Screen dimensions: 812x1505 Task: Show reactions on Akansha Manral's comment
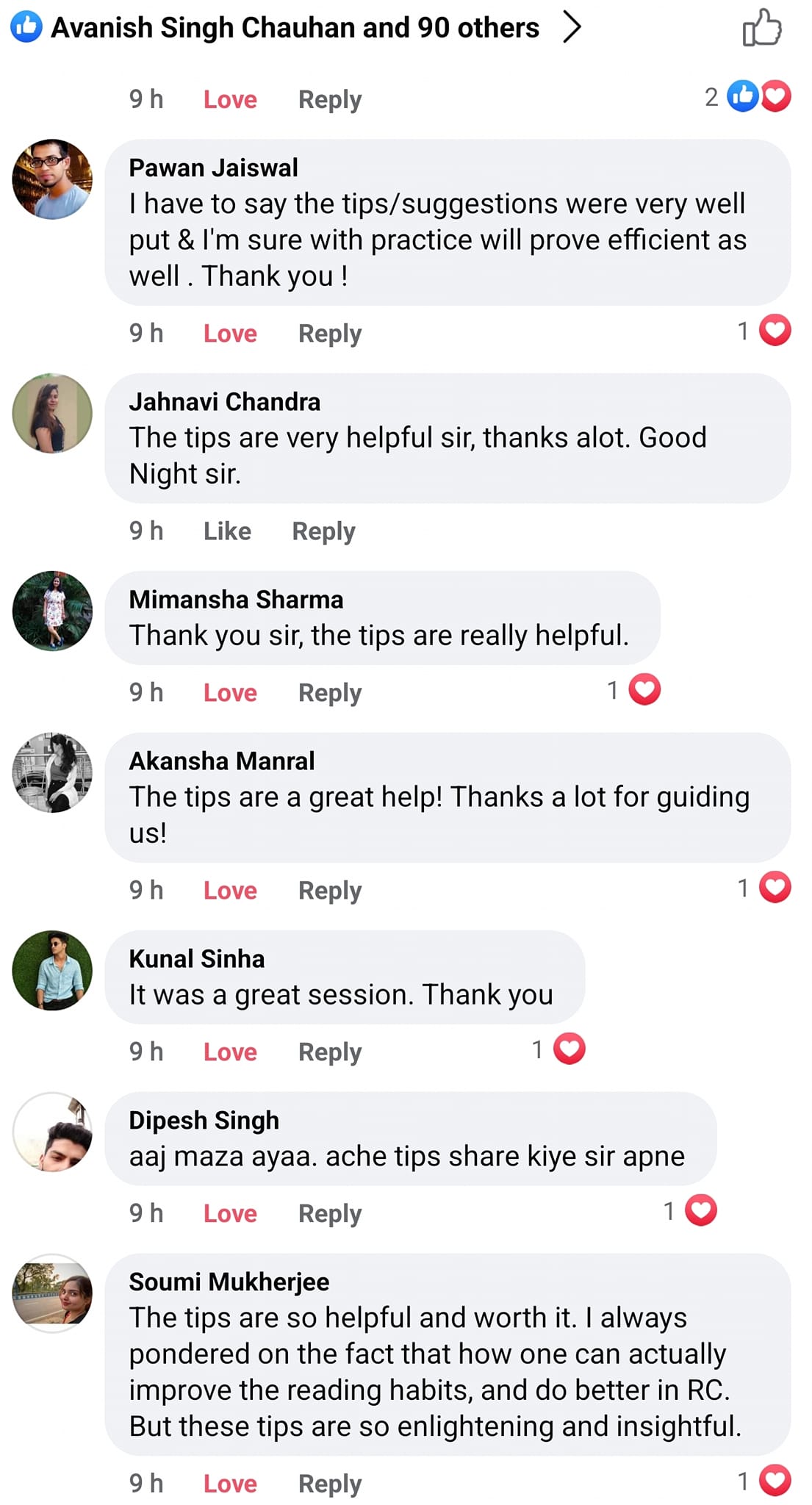tap(765, 888)
